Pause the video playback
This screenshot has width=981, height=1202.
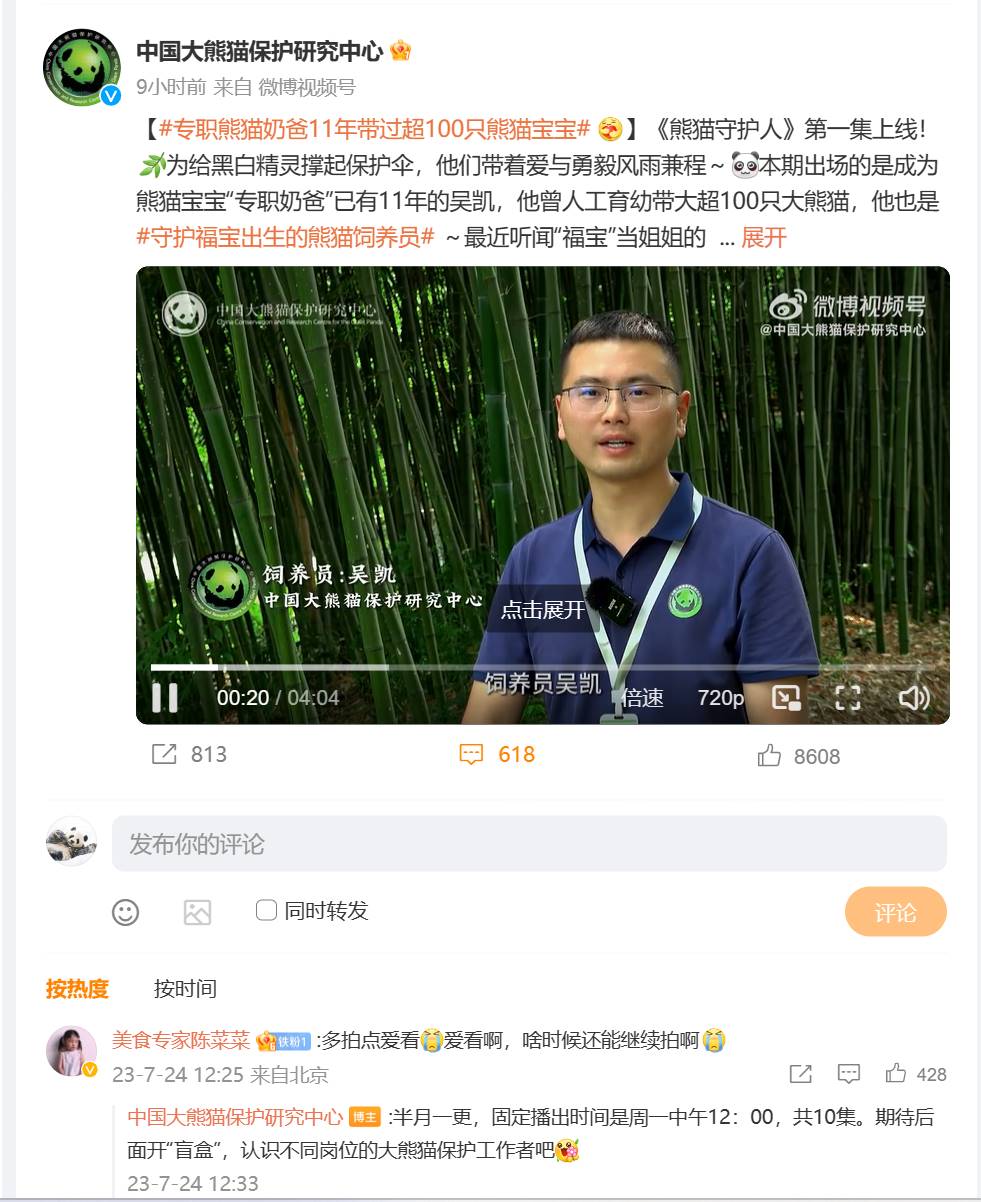(165, 697)
